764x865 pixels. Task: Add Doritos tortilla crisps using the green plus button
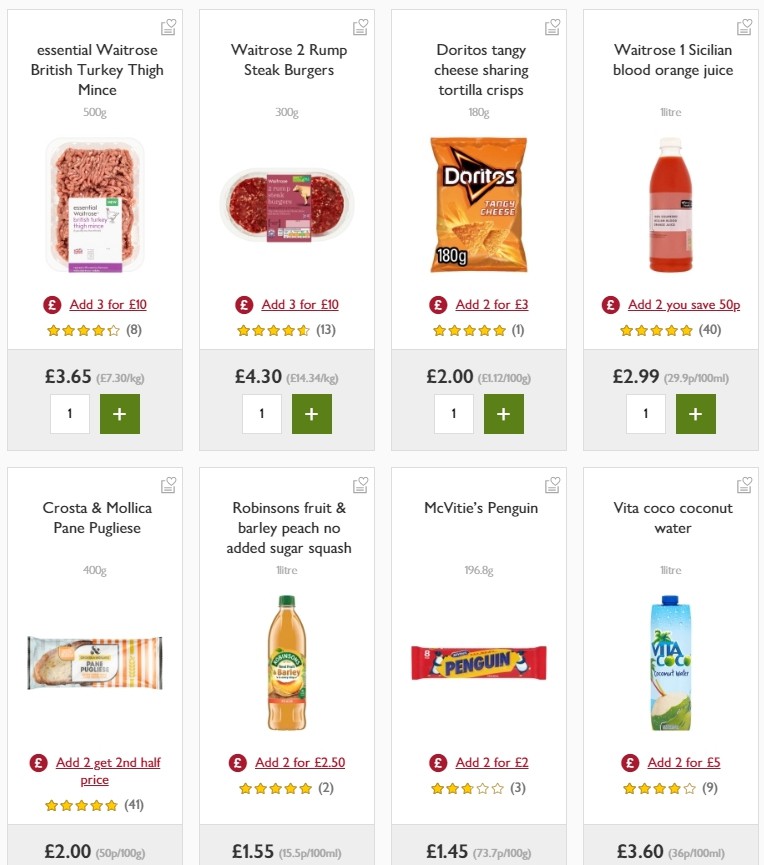(504, 413)
